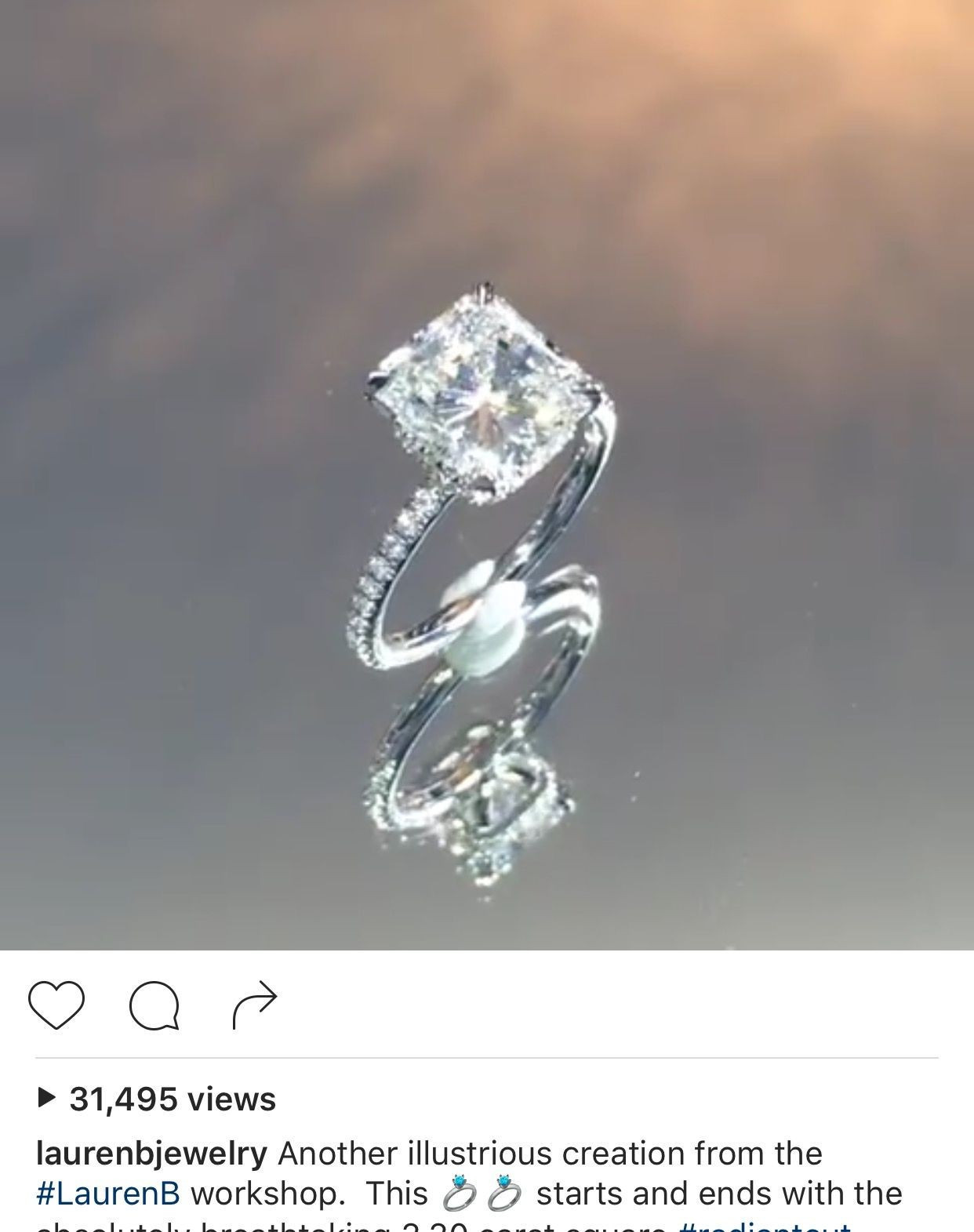This screenshot has height=1232, width=974.
Task: Open the post's comments
Action: (154, 1005)
